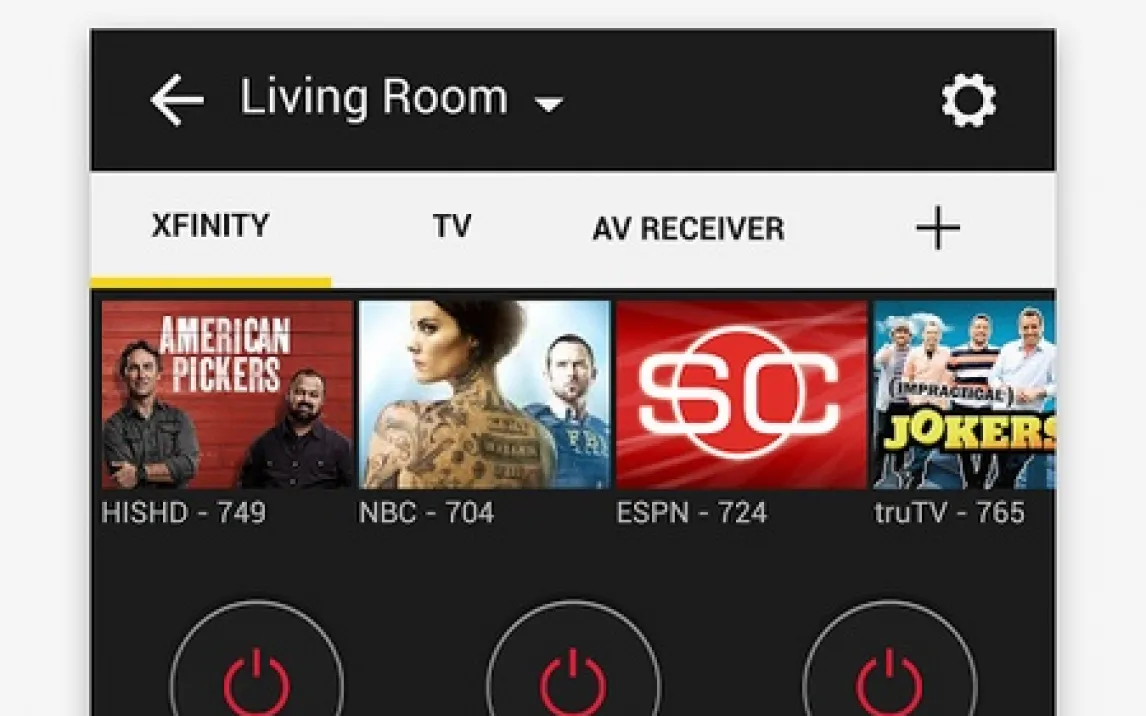Open American Pickers on HISHD 749
This screenshot has height=716, width=1146.
pos(227,395)
